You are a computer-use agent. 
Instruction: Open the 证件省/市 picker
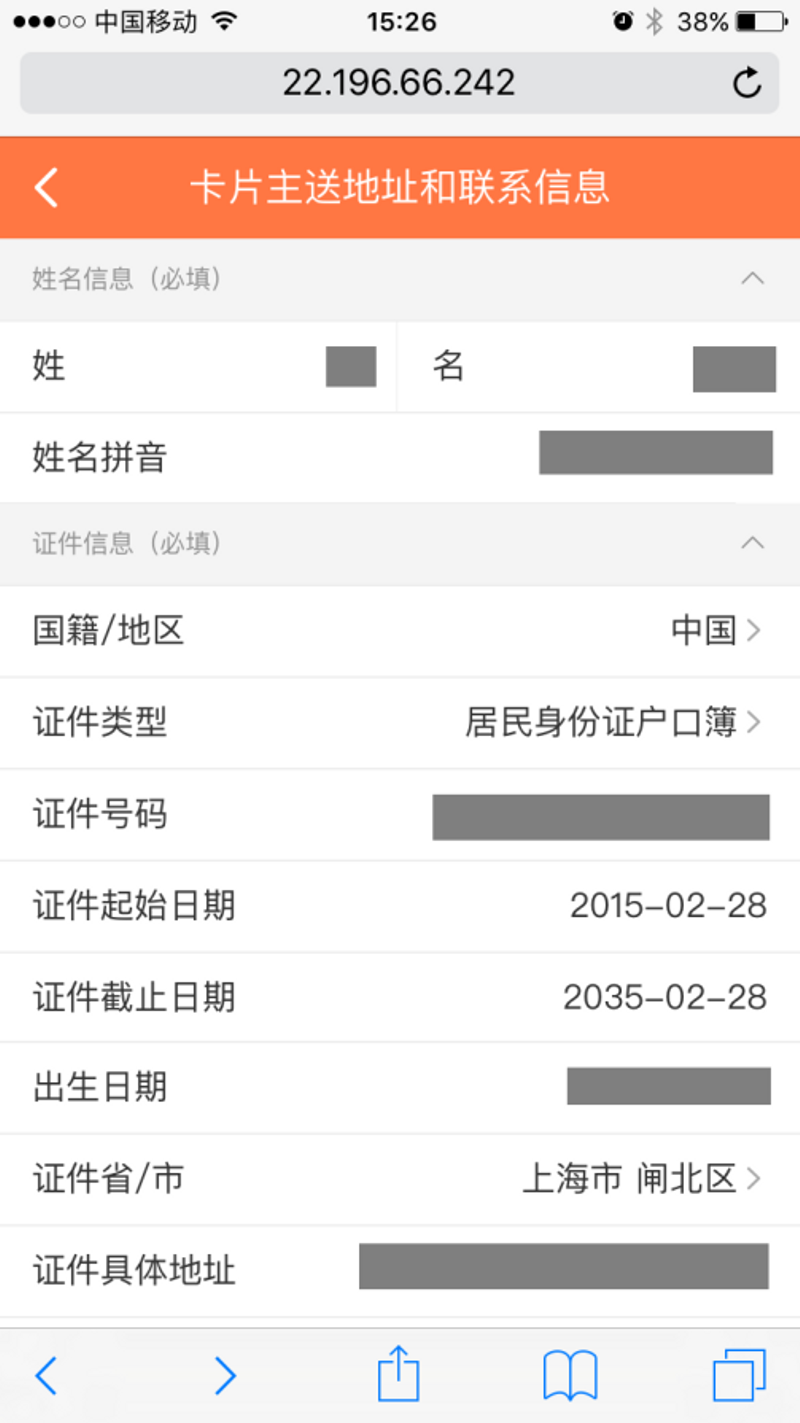[640, 1179]
